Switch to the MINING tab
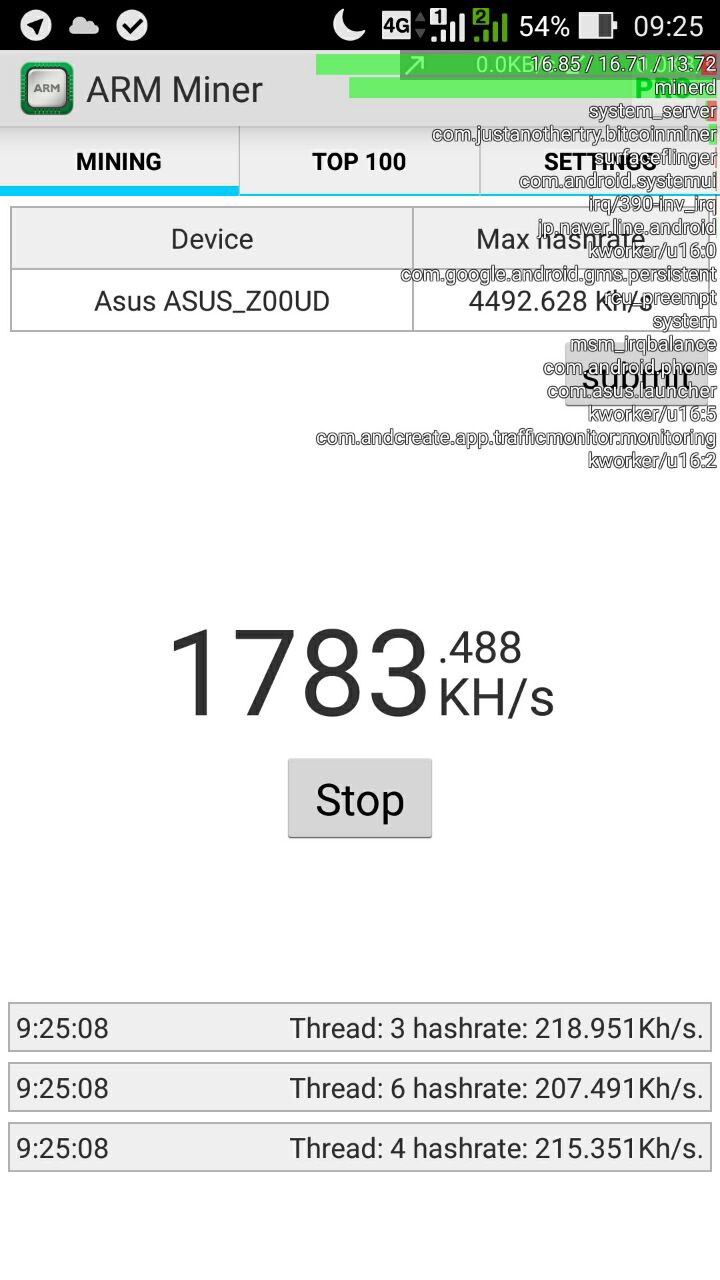Viewport: 720px width, 1280px height. 119,161
